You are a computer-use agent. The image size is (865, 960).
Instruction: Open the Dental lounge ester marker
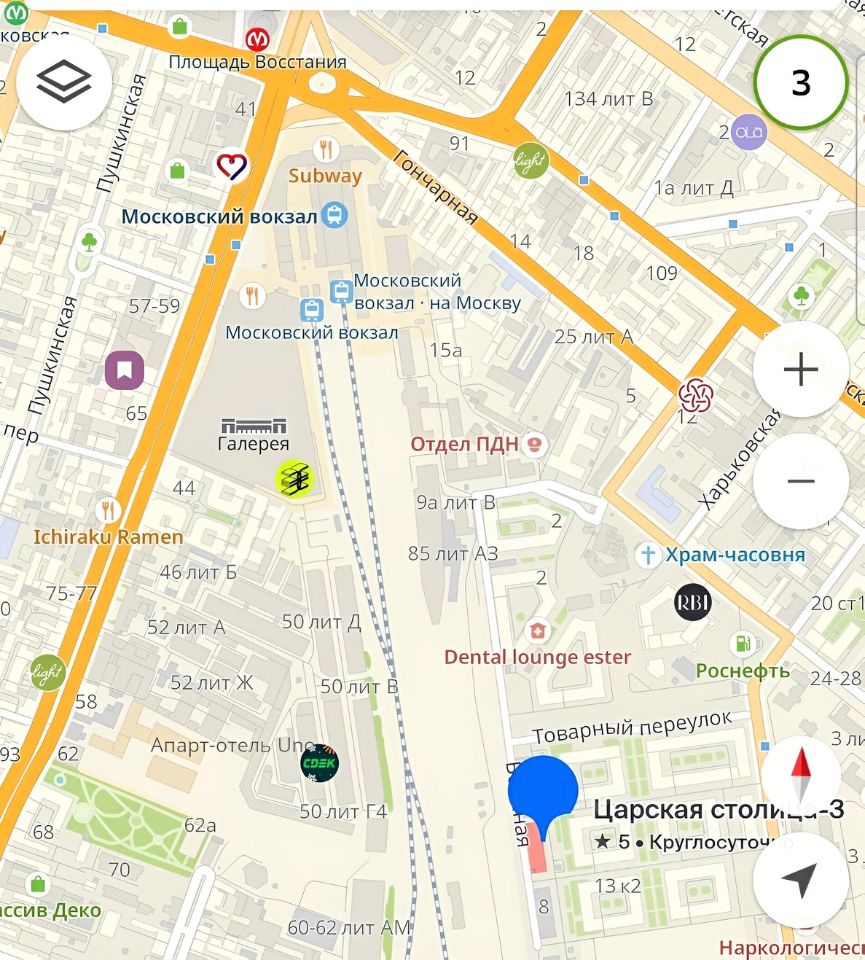pyautogui.click(x=538, y=632)
